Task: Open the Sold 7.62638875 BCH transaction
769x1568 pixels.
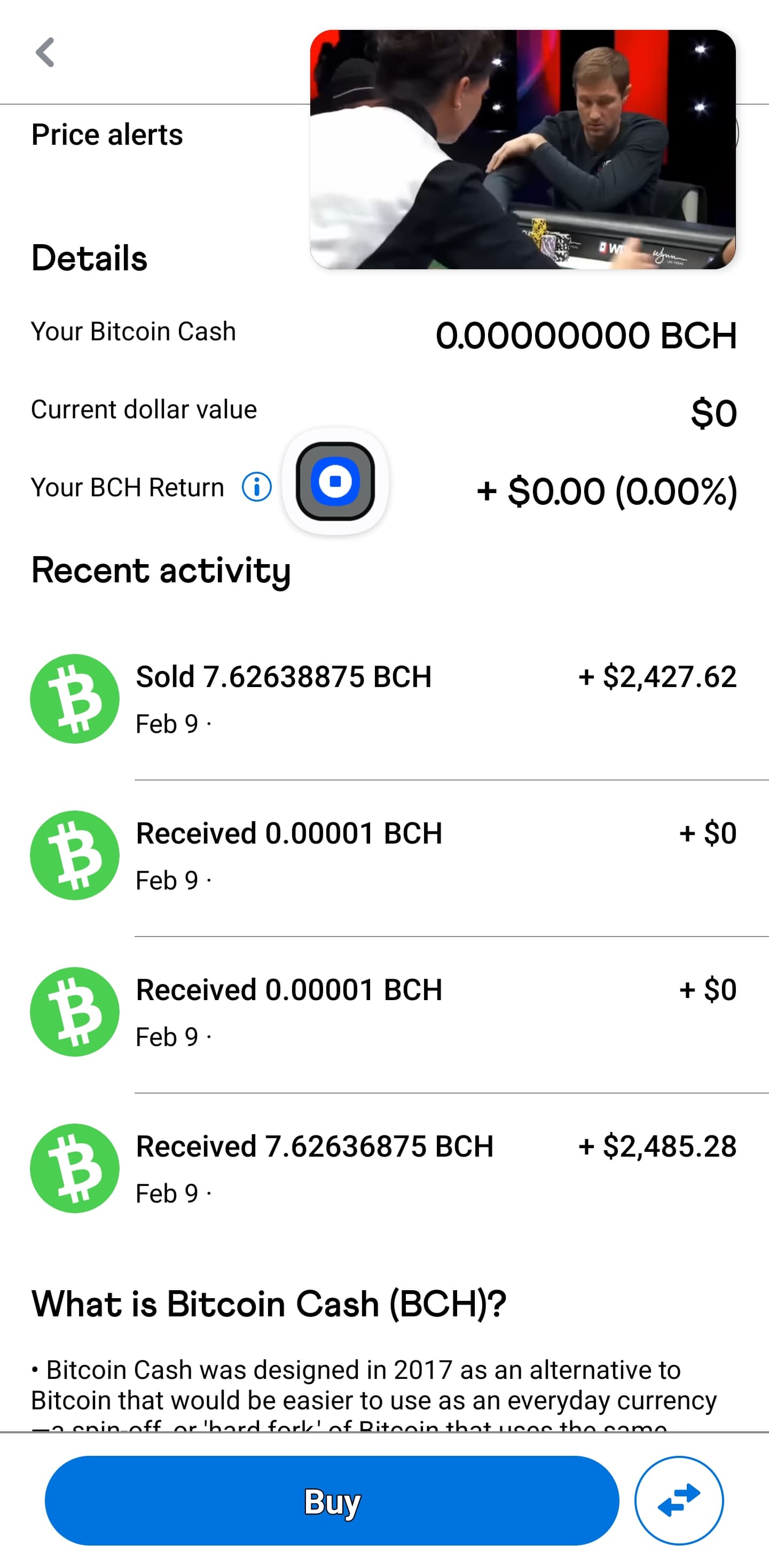Action: [384, 699]
